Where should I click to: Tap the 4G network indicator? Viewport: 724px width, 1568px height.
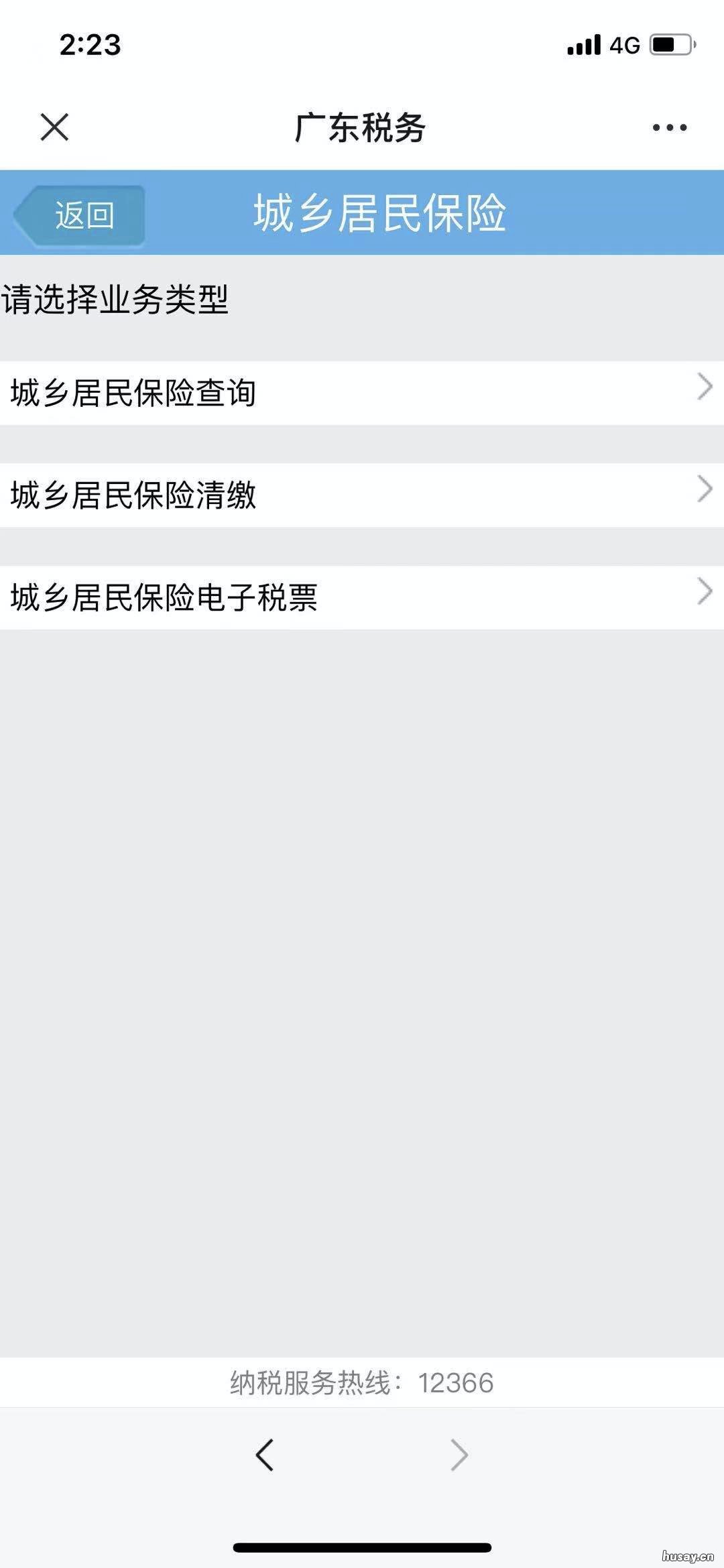click(626, 43)
